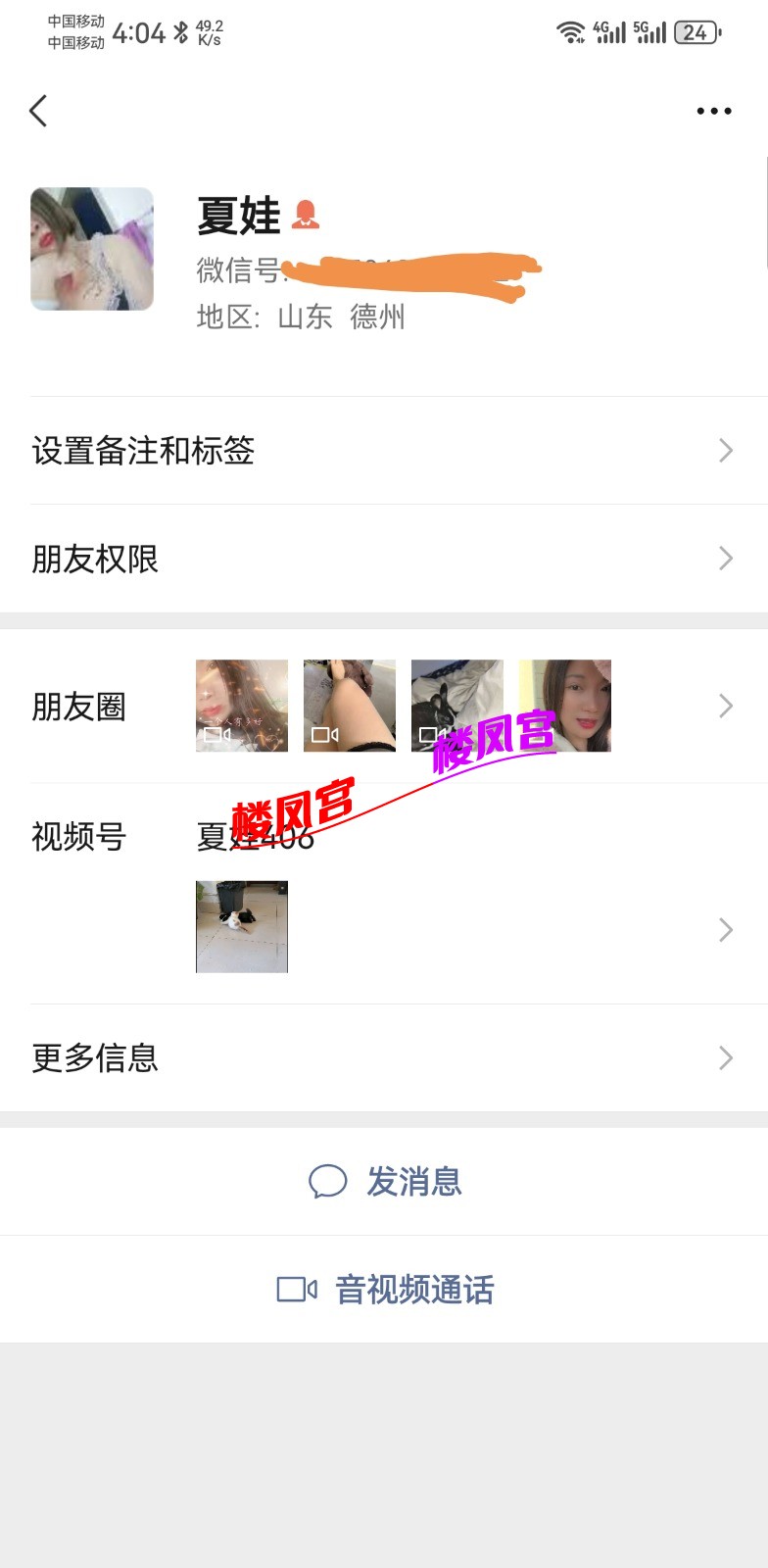Tap the back arrow to return
Image resolution: width=768 pixels, height=1568 pixels.
[x=38, y=111]
